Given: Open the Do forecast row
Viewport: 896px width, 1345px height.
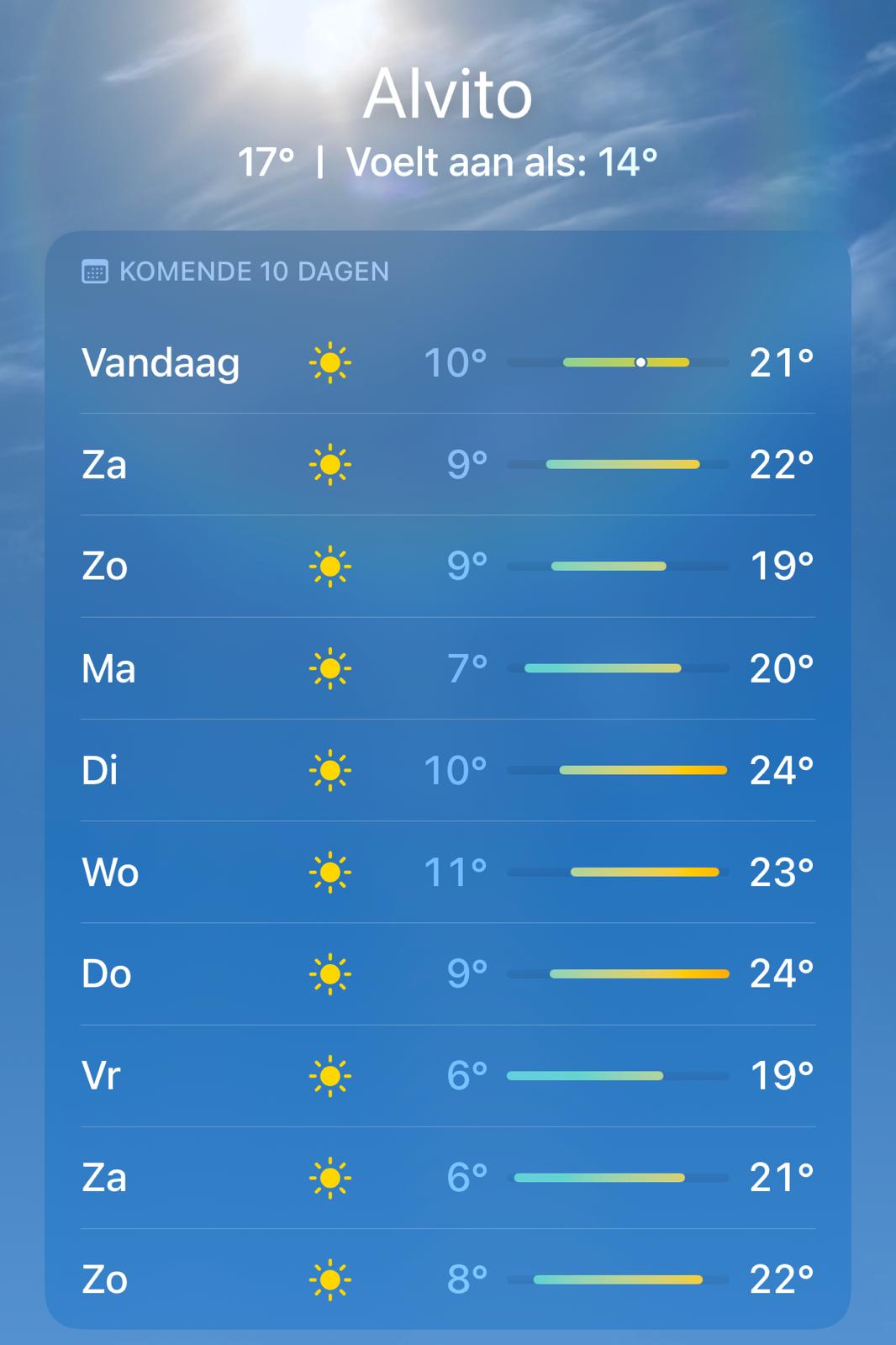Looking at the screenshot, I should 447,974.
